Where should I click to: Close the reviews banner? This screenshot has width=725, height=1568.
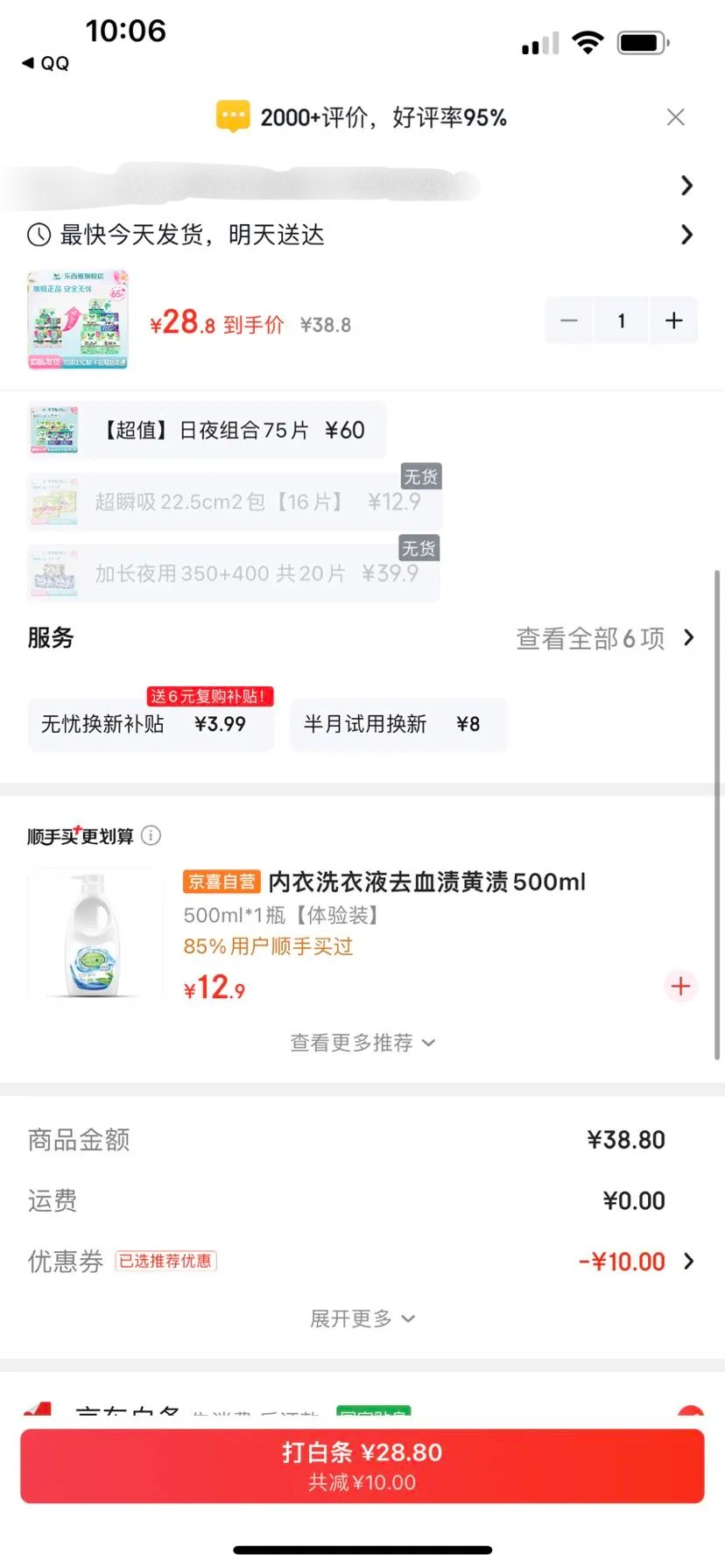tap(675, 117)
